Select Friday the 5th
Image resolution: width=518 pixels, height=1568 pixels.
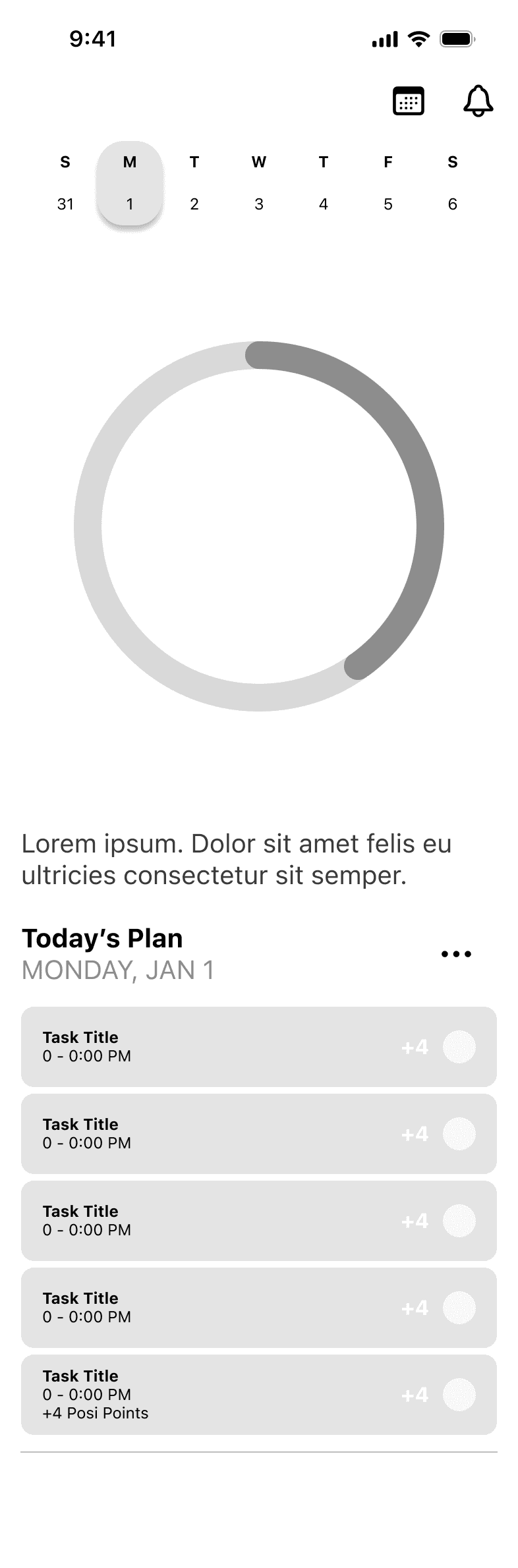[388, 183]
